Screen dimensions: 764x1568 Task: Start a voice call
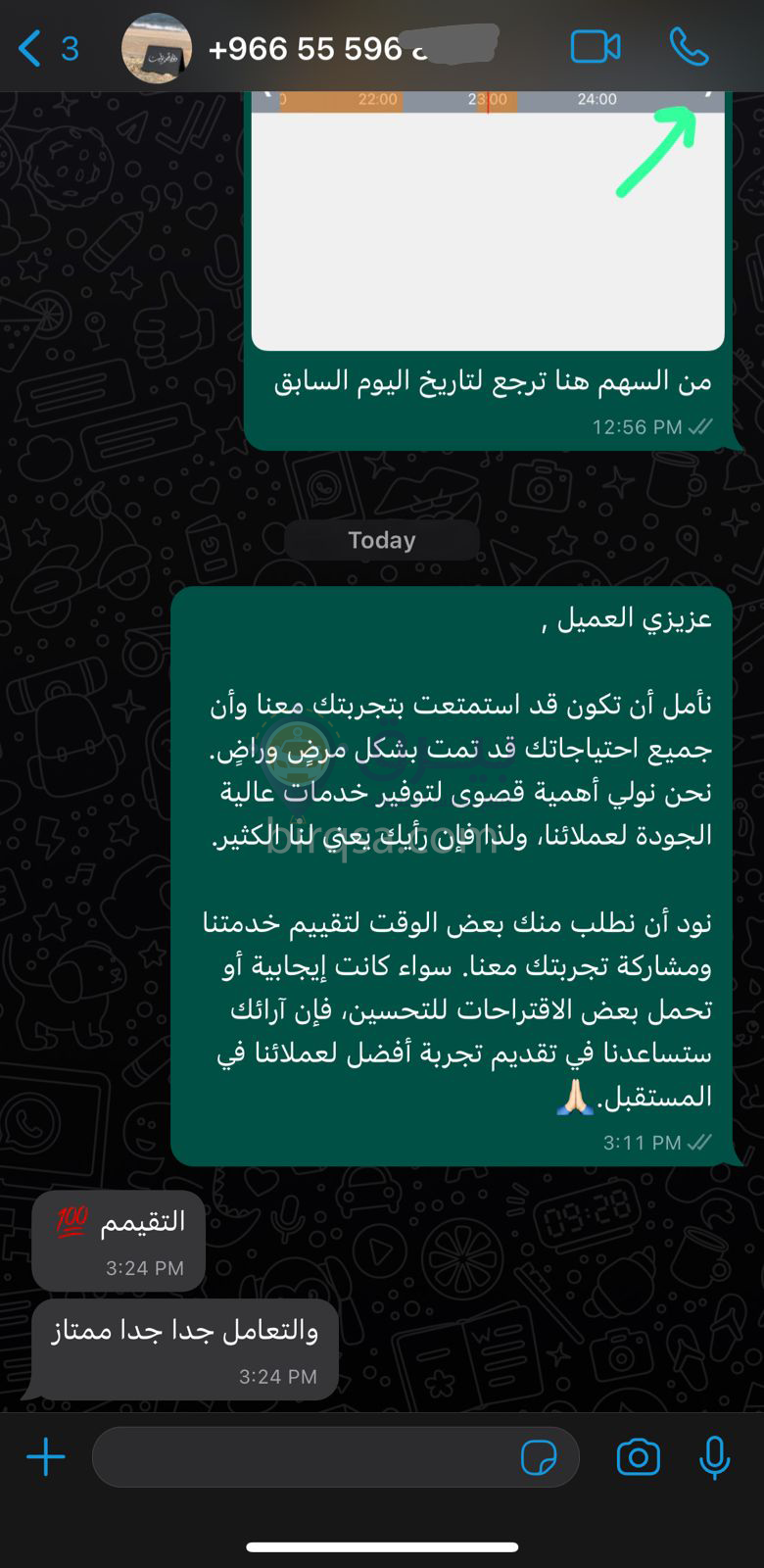coord(689,47)
